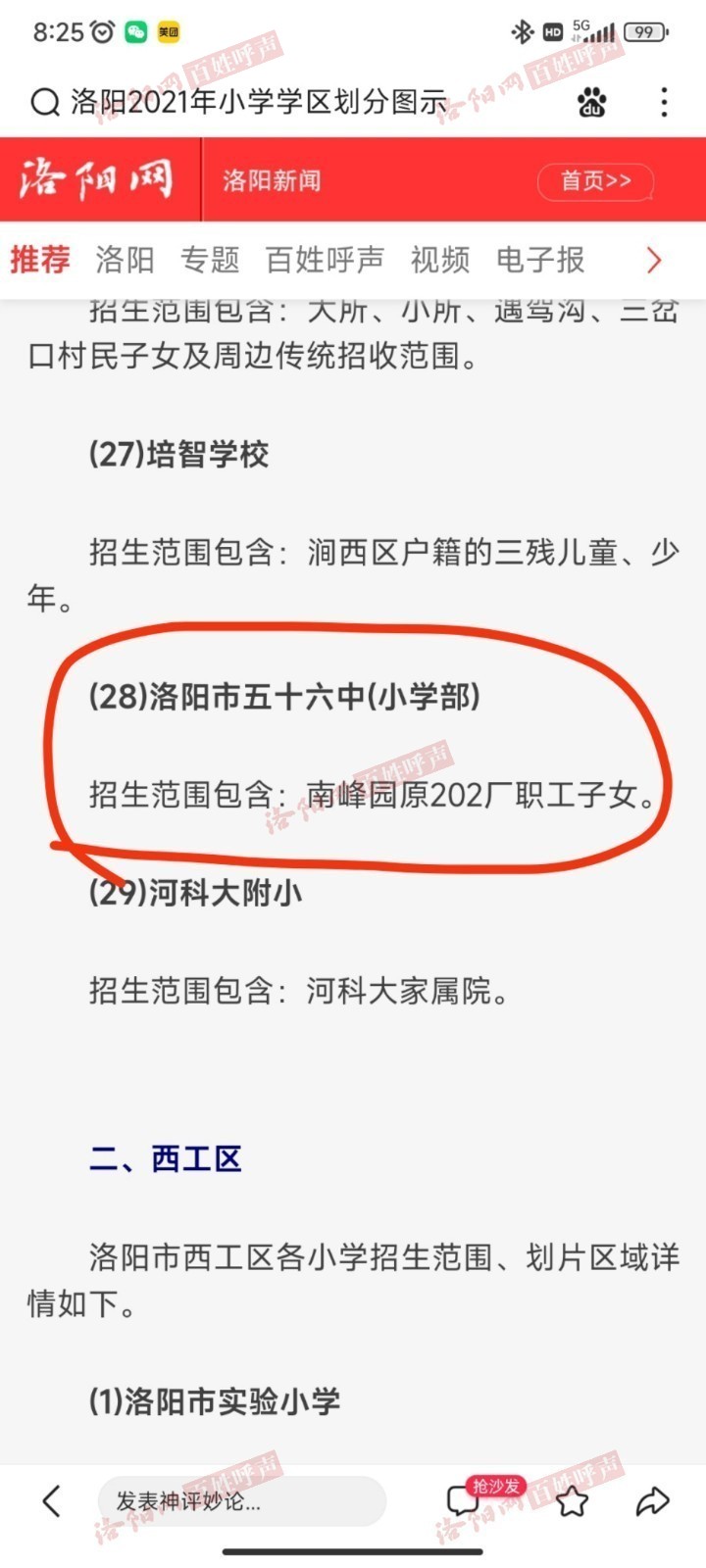Open the 百姓呼声 tab
Image resolution: width=706 pixels, height=1568 pixels.
click(x=325, y=260)
